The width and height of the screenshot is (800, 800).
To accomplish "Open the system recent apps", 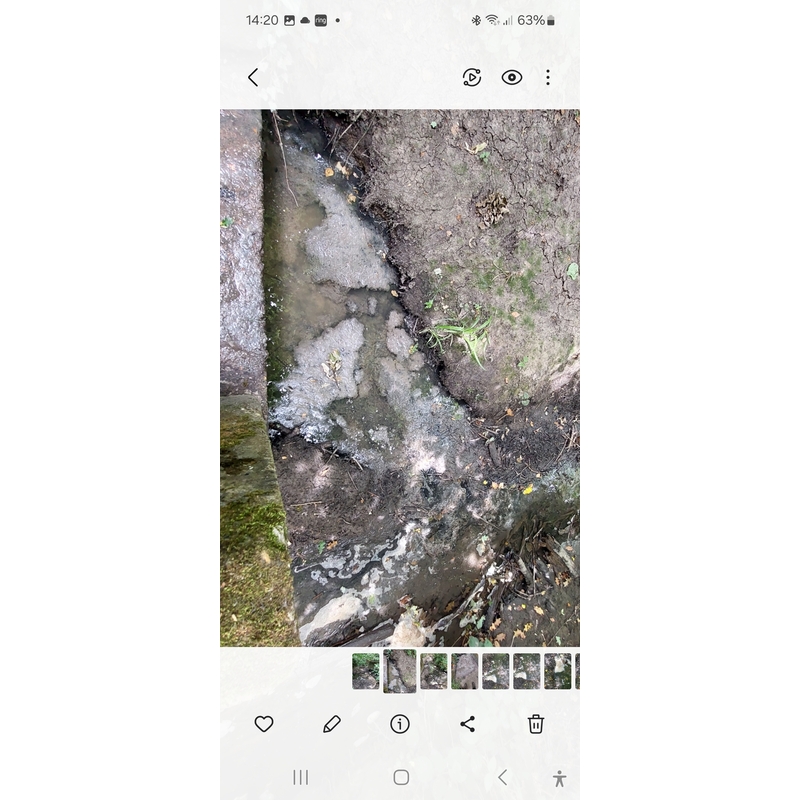I will pos(300,777).
